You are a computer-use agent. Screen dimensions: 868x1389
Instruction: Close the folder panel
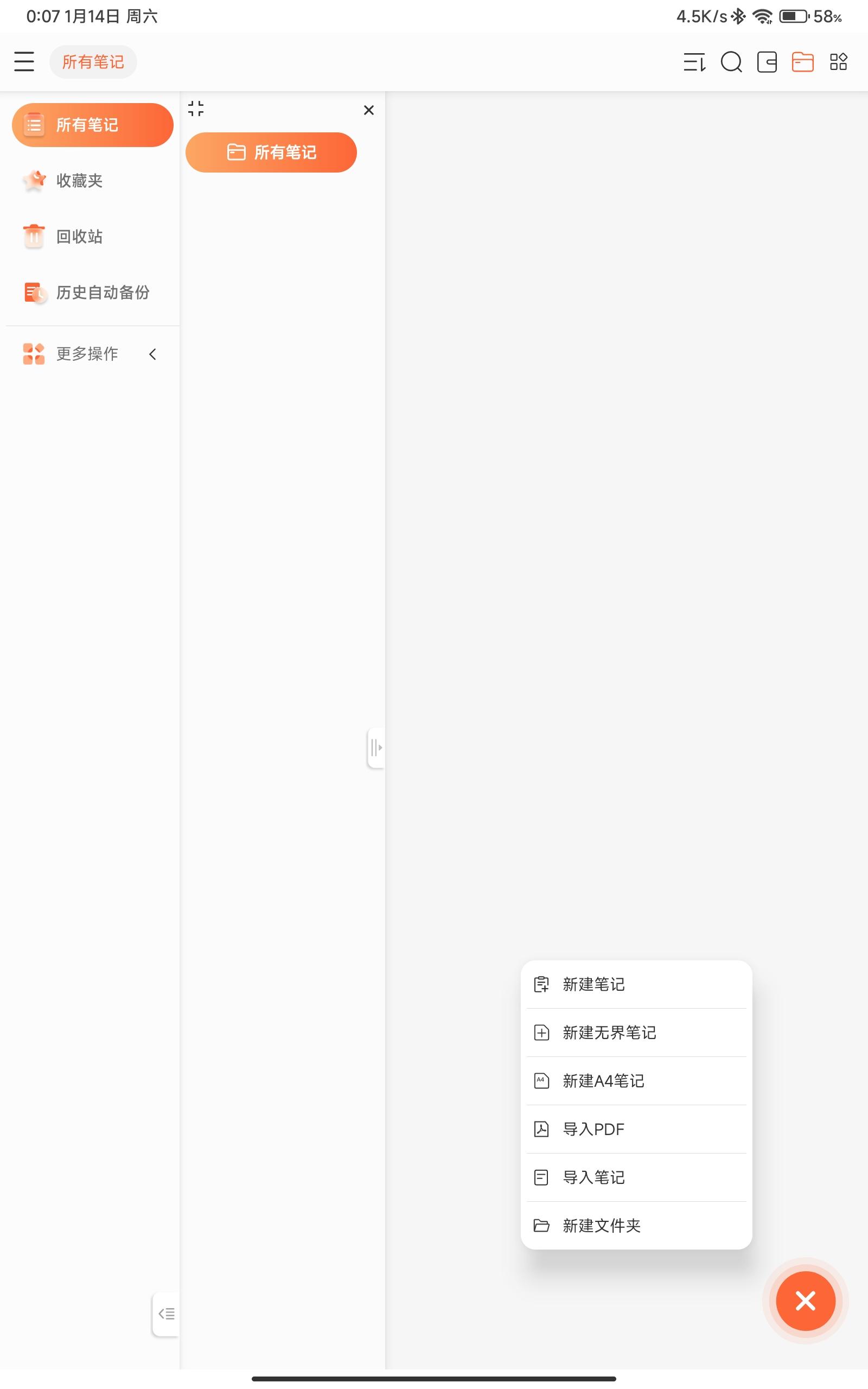click(x=368, y=110)
